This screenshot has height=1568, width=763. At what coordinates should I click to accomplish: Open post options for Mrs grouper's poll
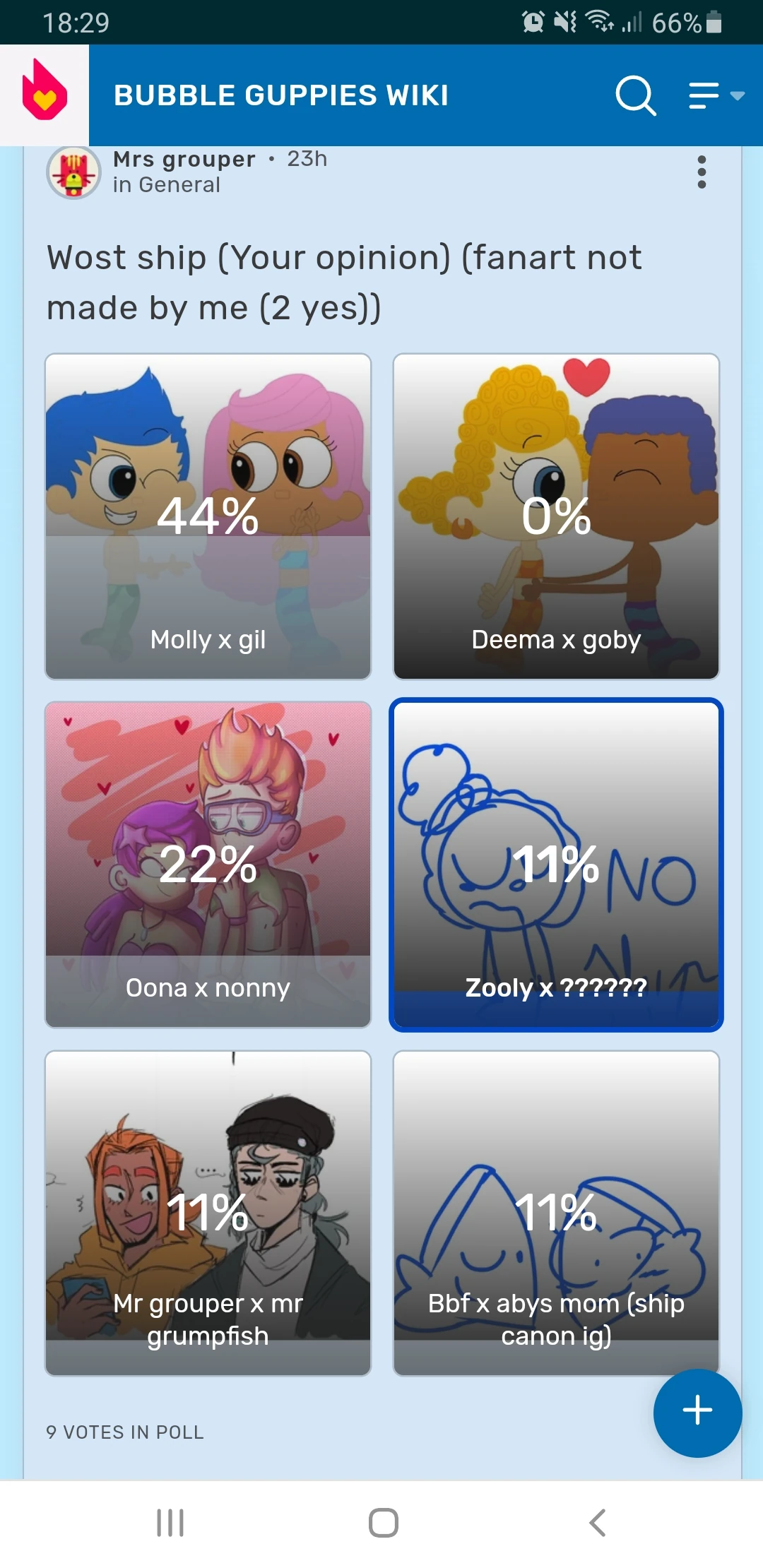[701, 172]
